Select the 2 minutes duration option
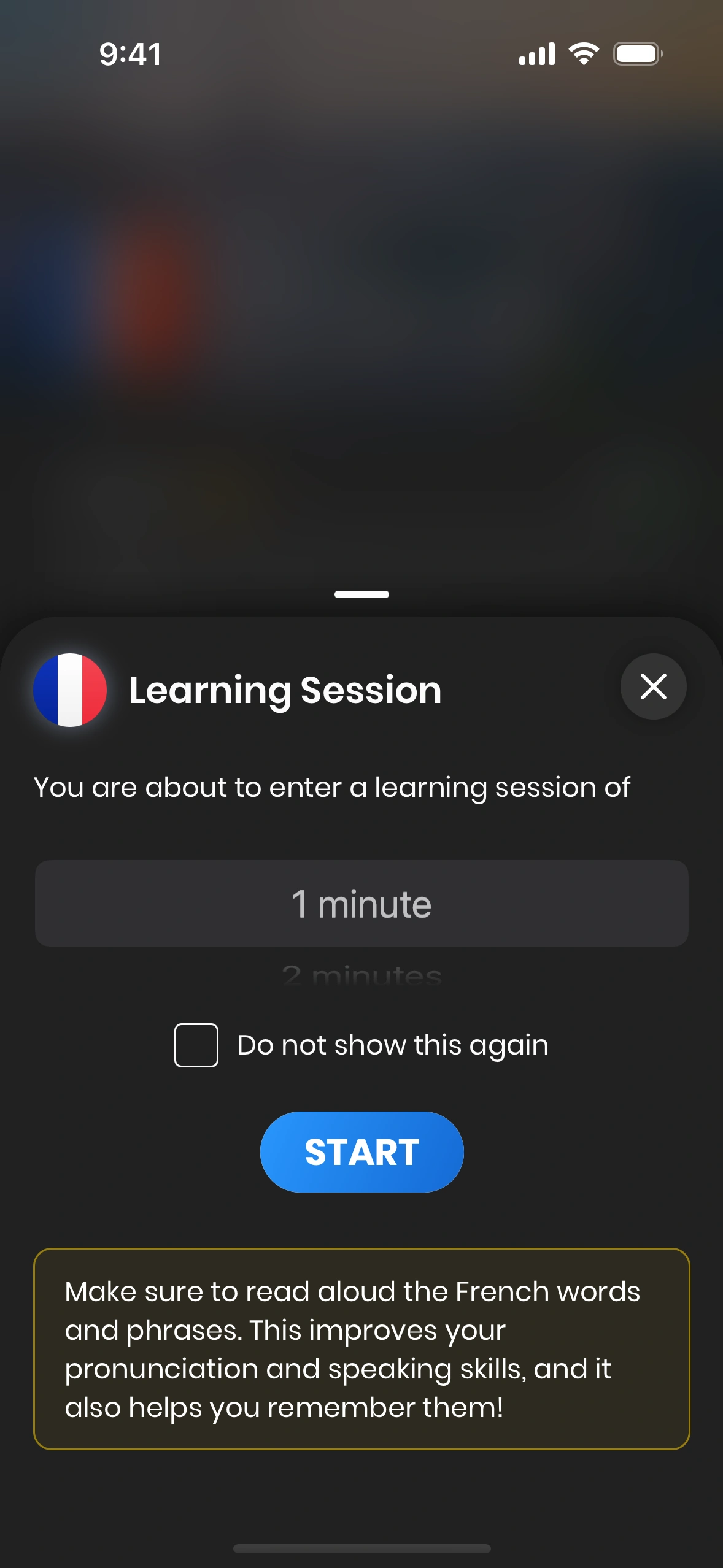 (361, 974)
